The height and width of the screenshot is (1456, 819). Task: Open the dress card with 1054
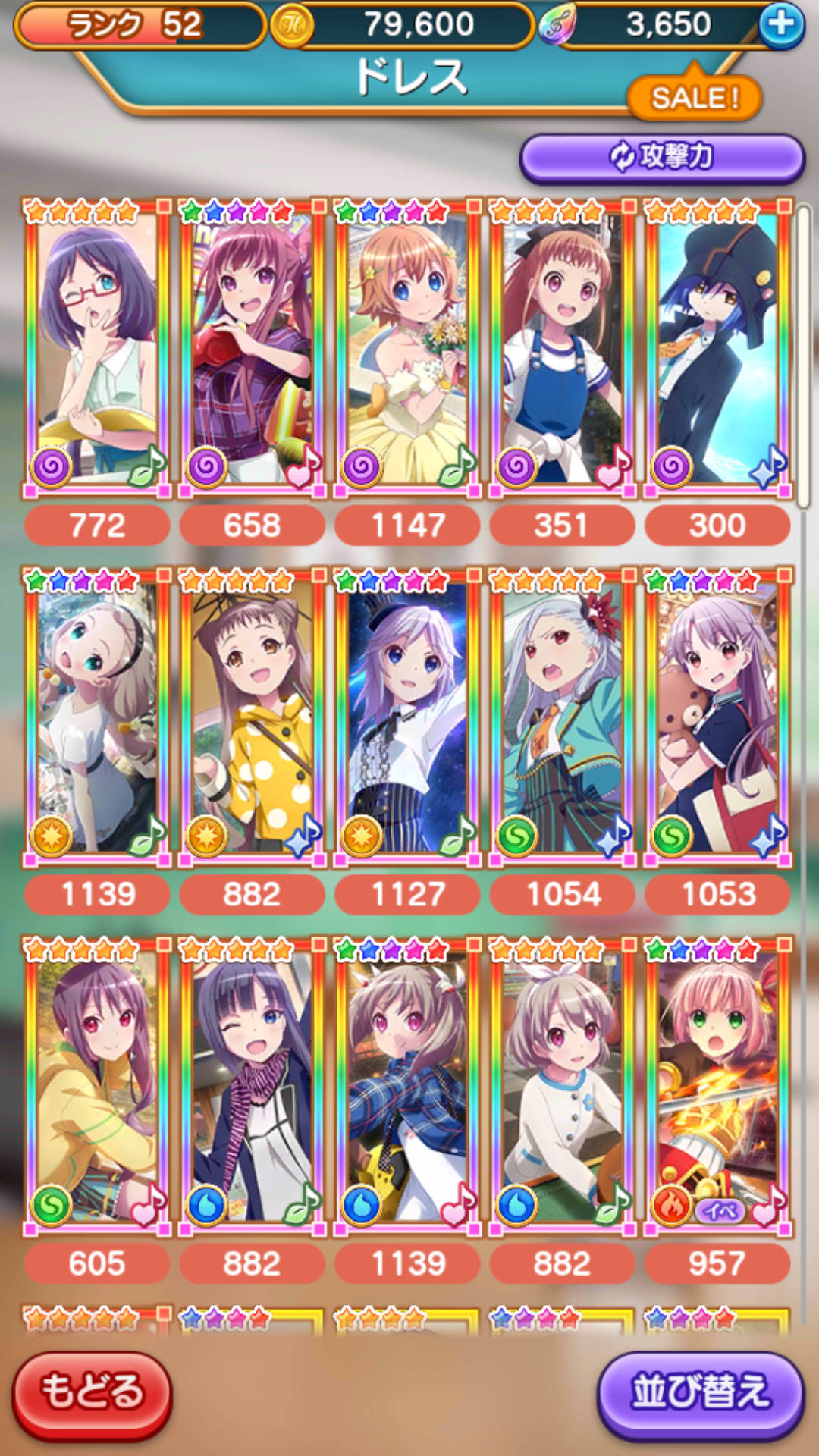562,717
